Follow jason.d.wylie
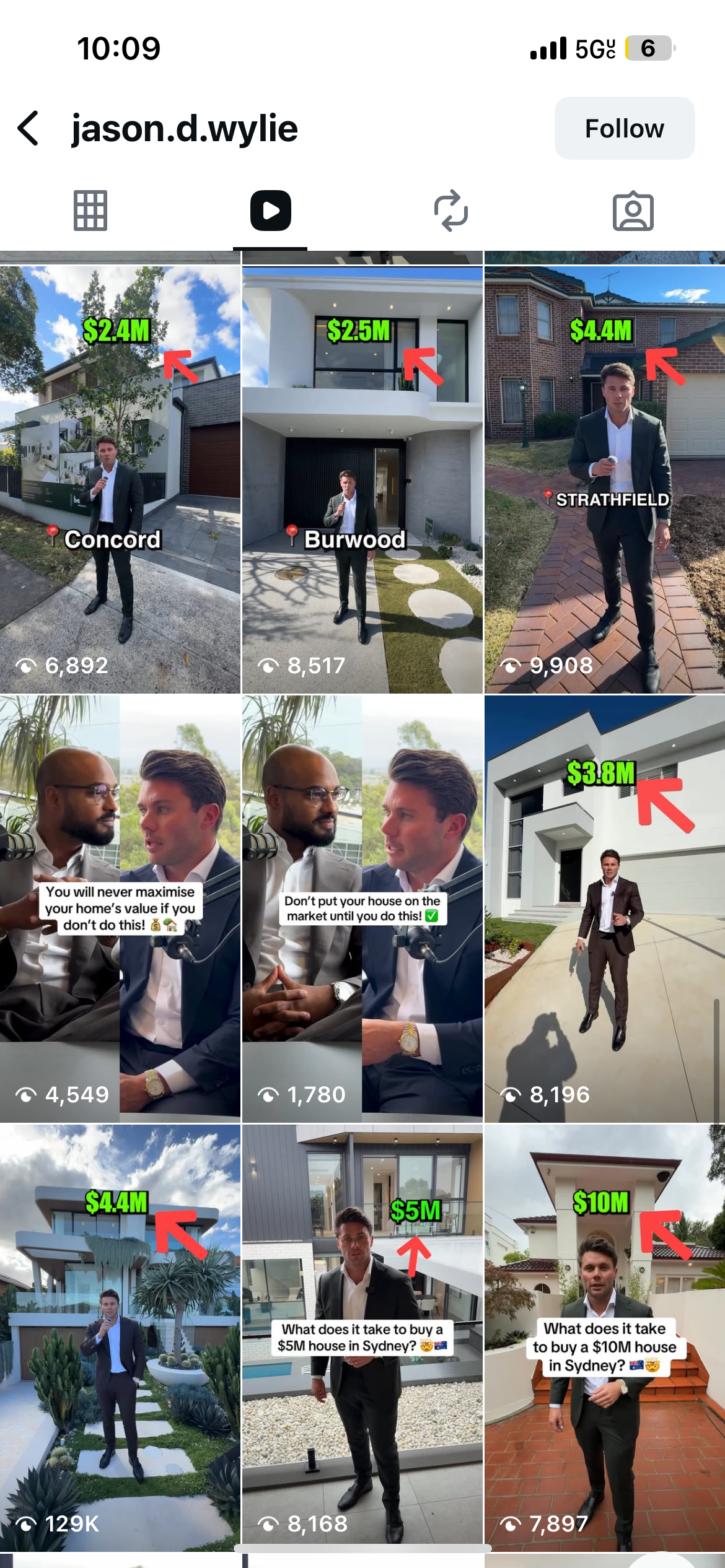The image size is (725, 1568). [x=624, y=128]
